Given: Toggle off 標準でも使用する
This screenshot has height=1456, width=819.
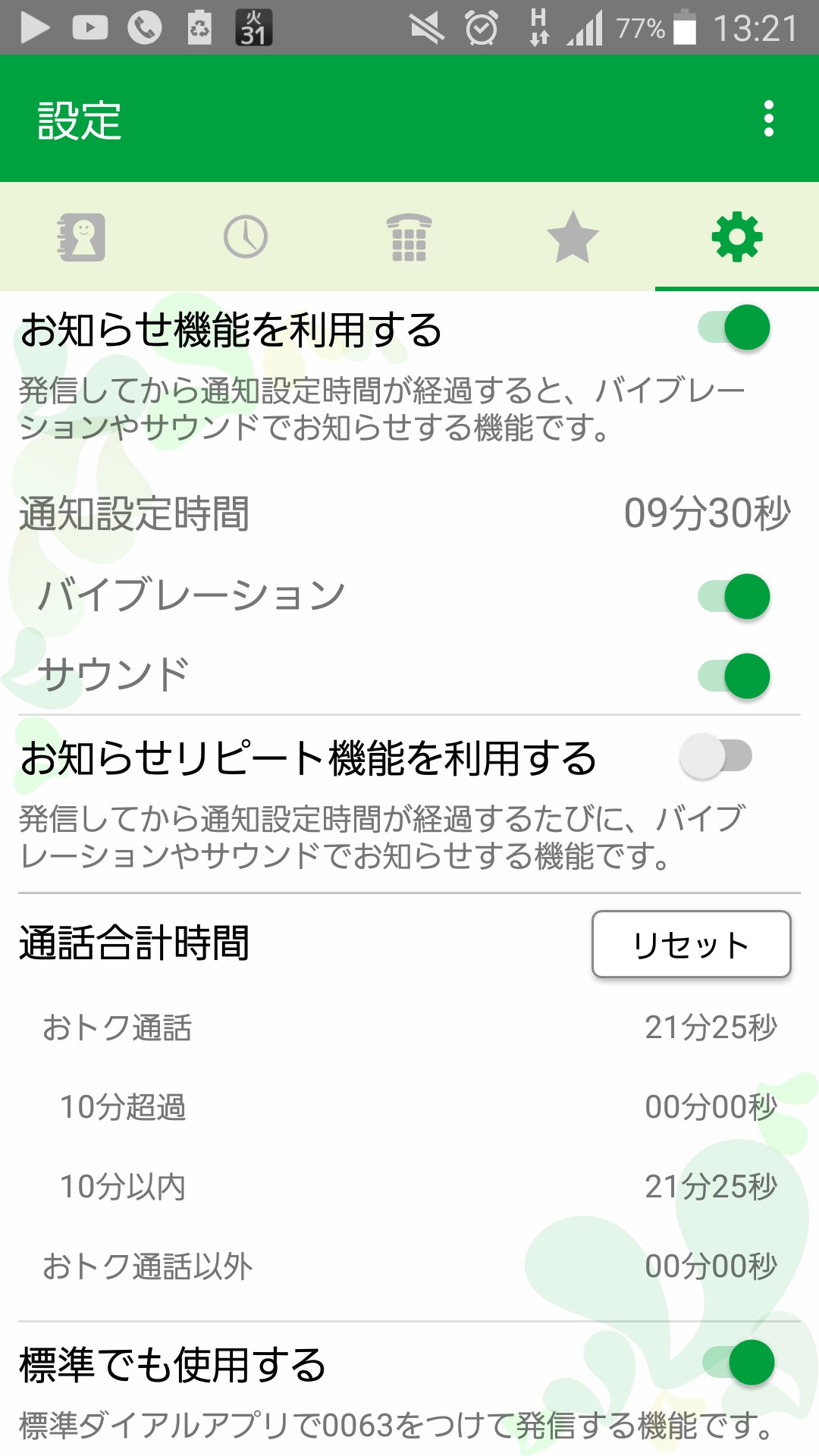Looking at the screenshot, I should pos(739,1363).
